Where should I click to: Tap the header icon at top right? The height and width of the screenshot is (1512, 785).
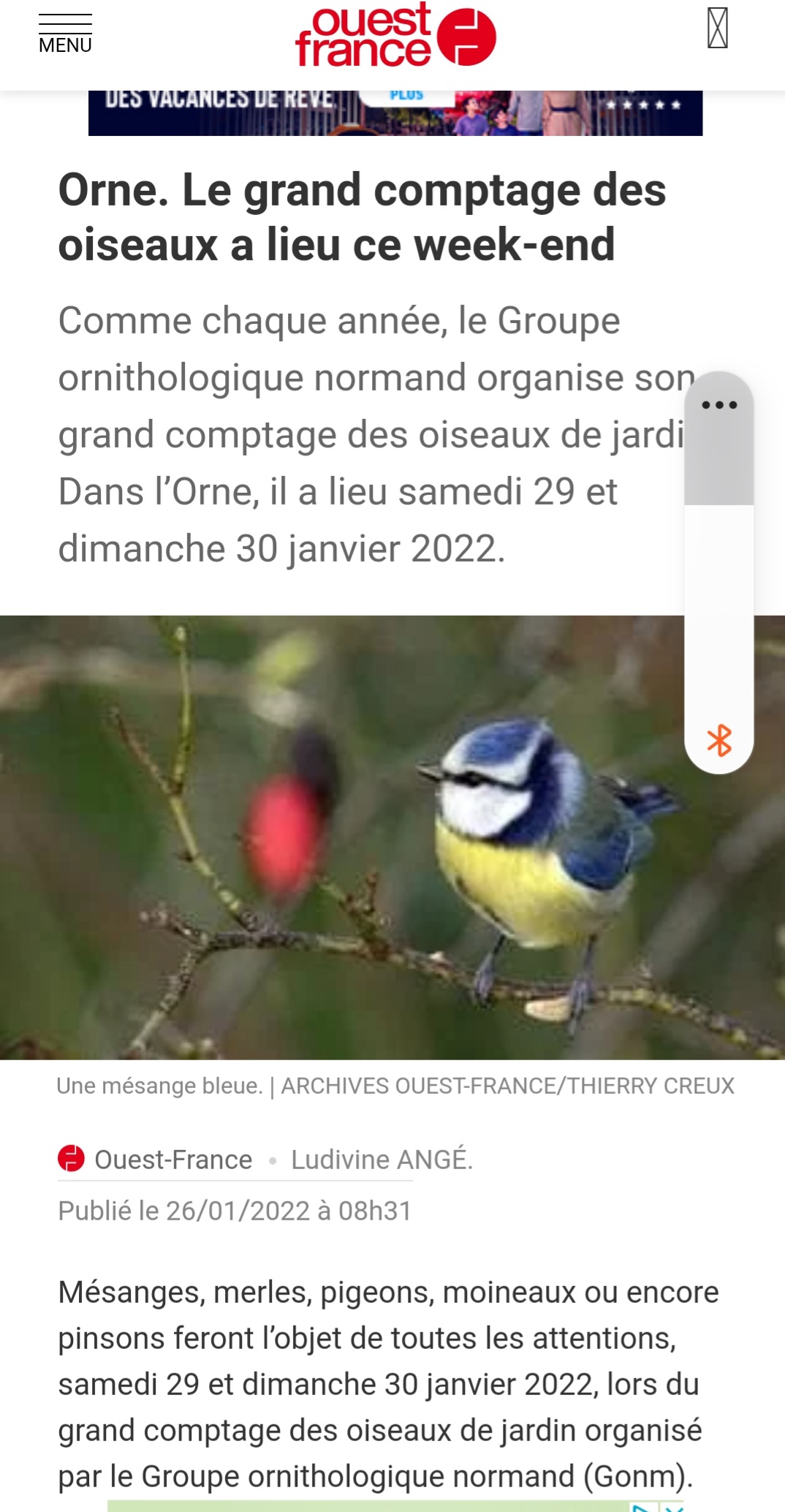pos(718,29)
